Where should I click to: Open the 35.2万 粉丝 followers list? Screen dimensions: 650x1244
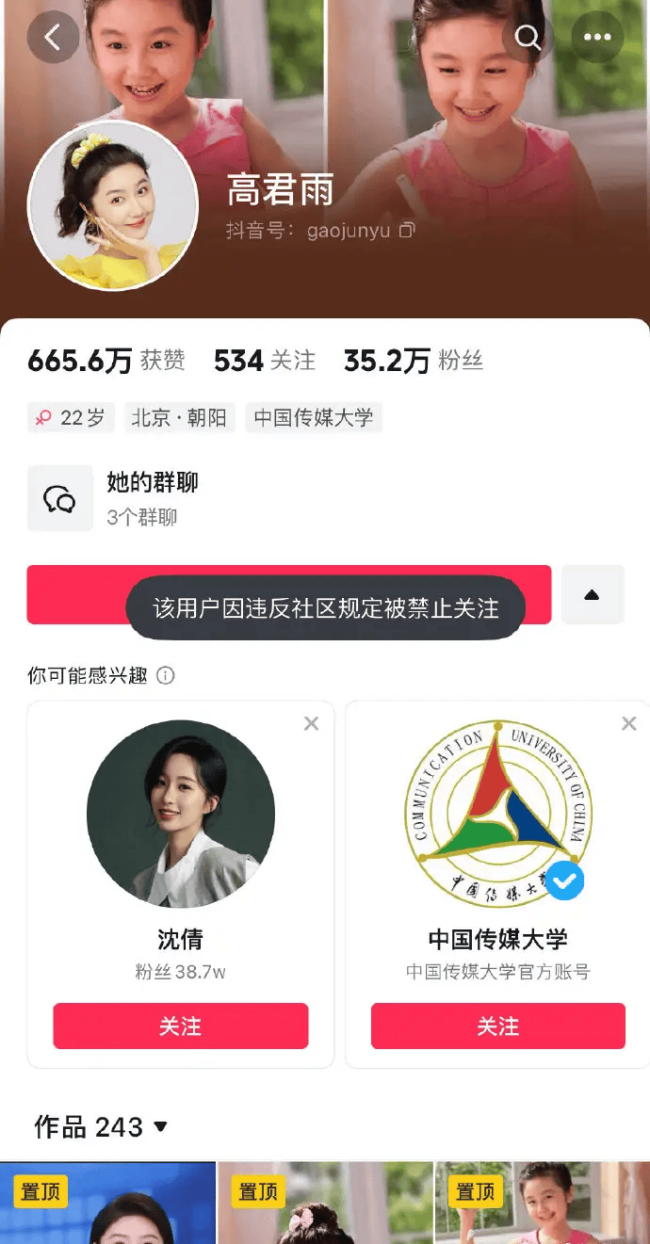click(x=413, y=361)
